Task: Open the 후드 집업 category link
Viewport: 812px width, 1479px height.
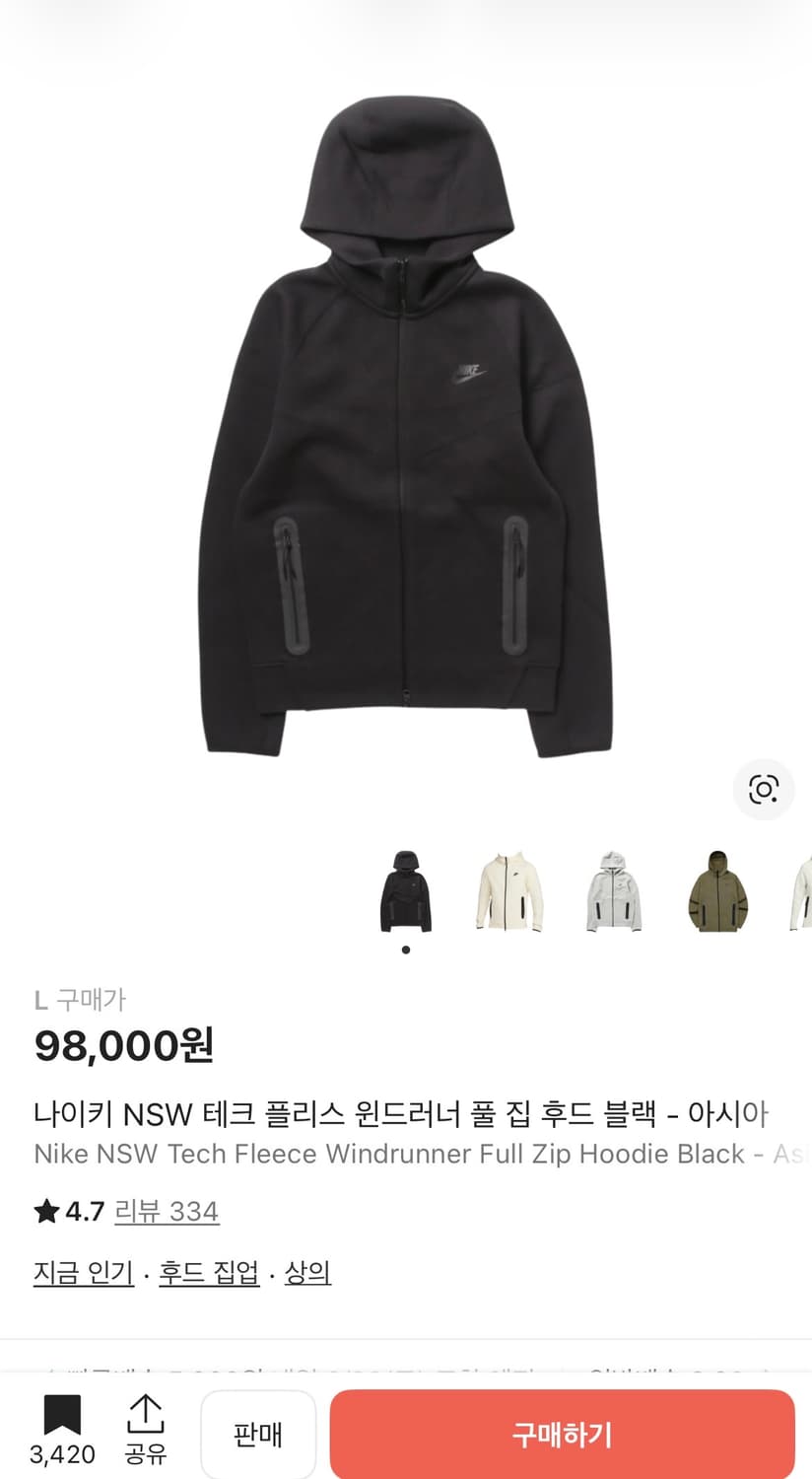Action: click(x=207, y=1274)
